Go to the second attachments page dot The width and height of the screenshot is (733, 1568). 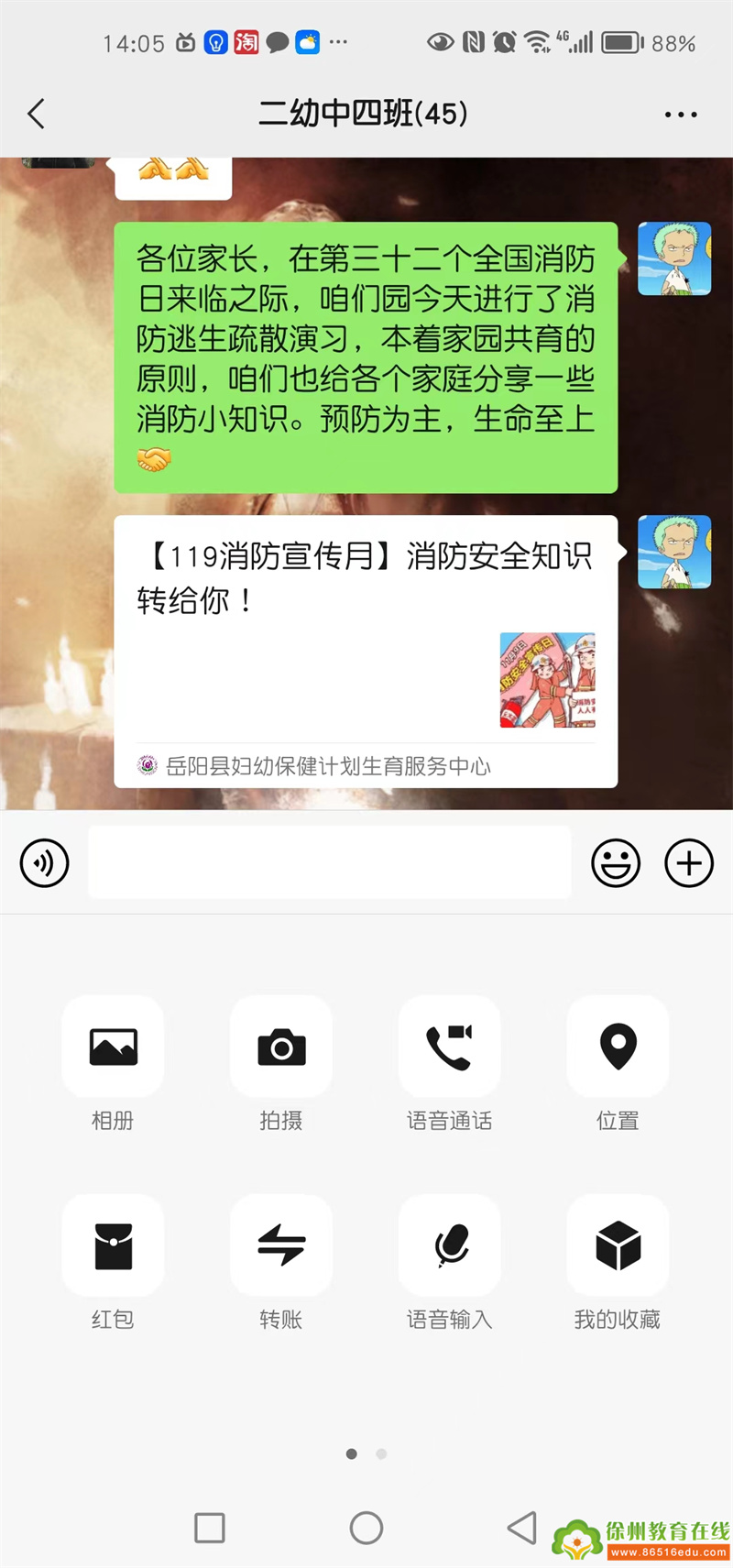(x=381, y=1454)
